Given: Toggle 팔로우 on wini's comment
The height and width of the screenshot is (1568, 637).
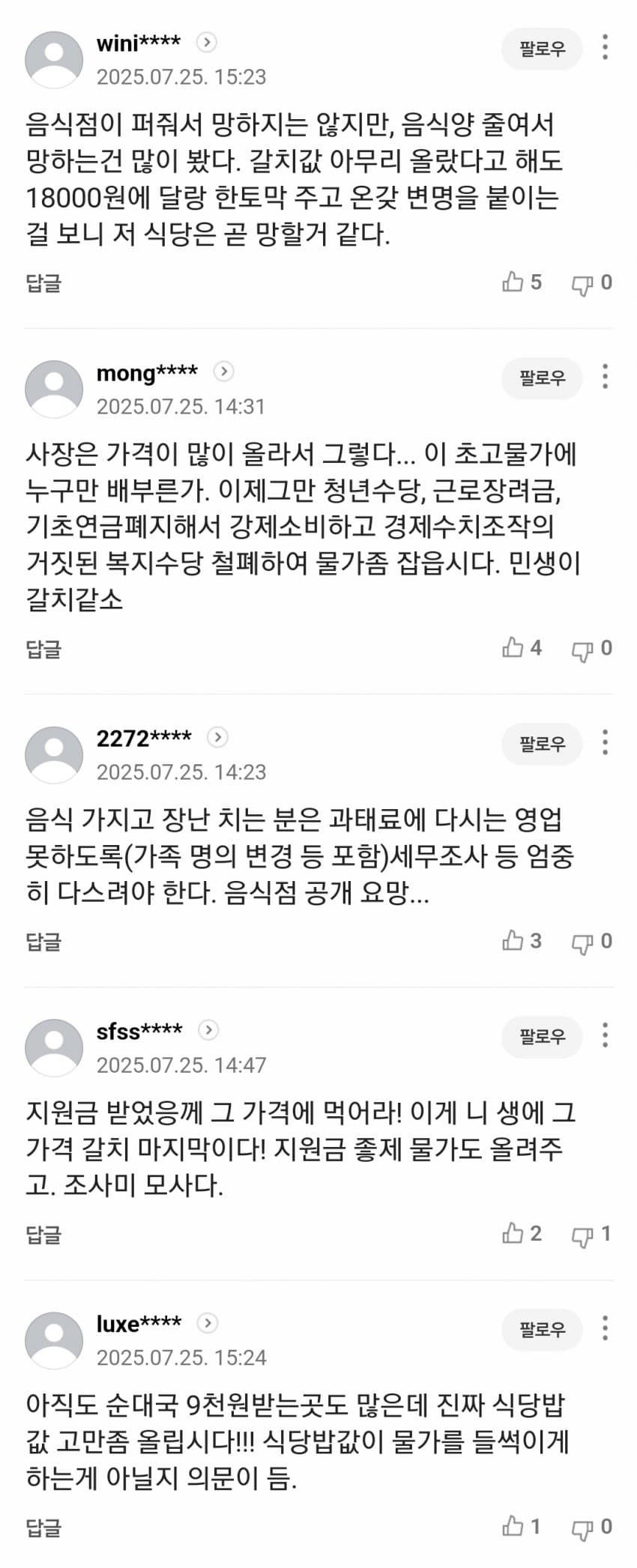Looking at the screenshot, I should 541,49.
